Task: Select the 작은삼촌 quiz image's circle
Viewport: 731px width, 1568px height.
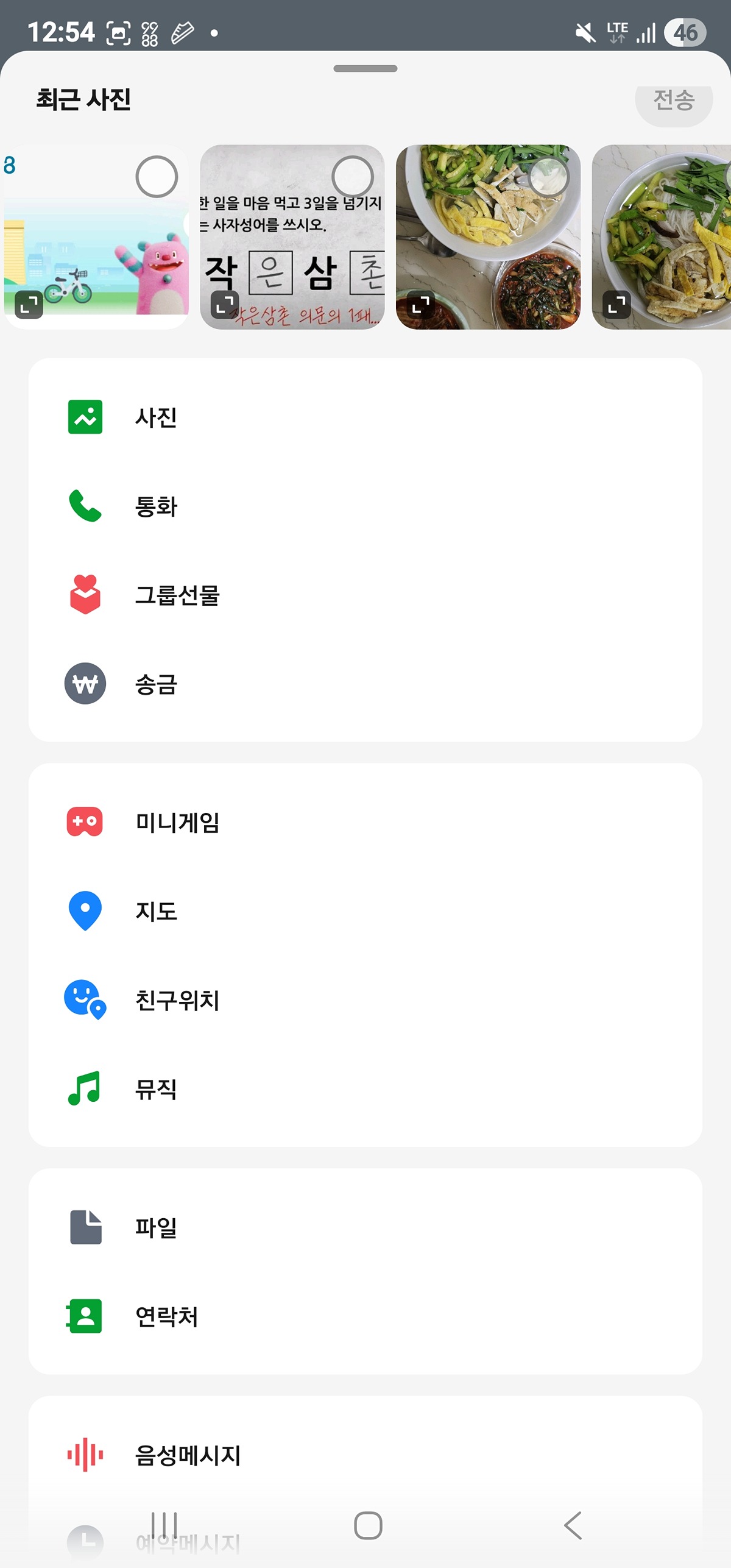Action: point(352,177)
